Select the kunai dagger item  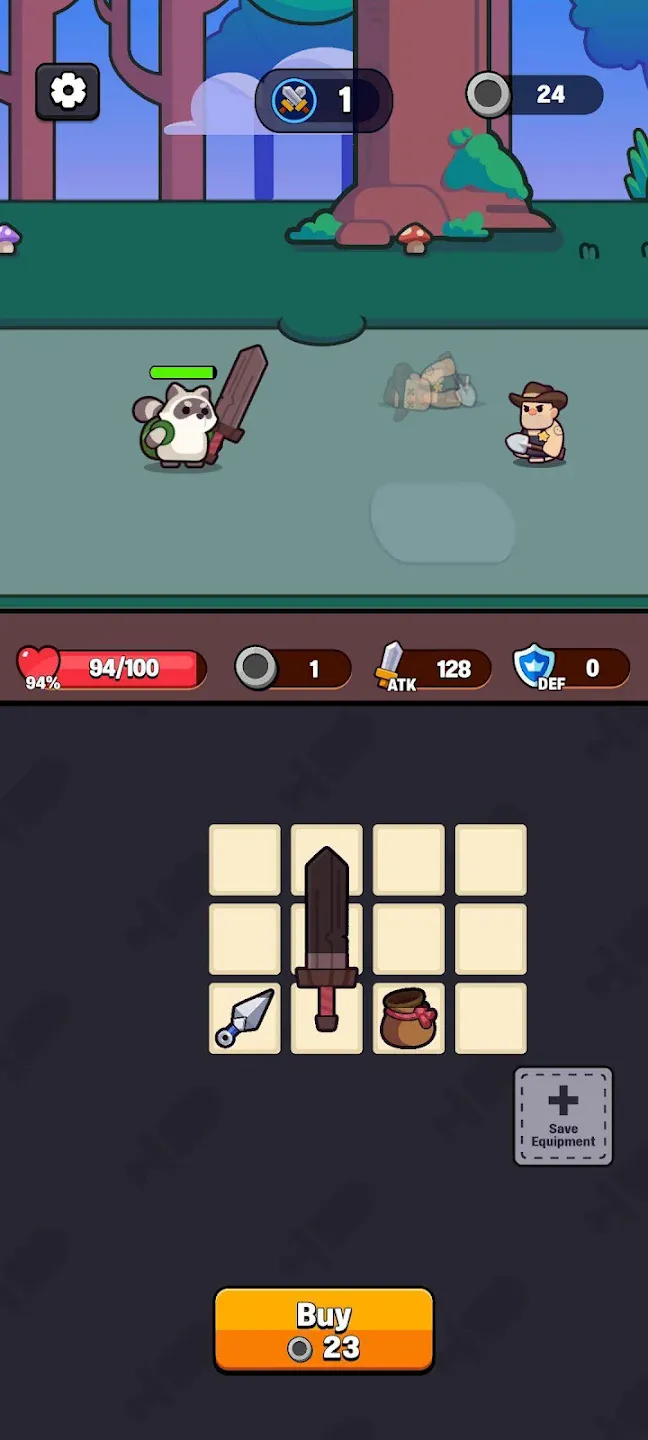tap(245, 1018)
